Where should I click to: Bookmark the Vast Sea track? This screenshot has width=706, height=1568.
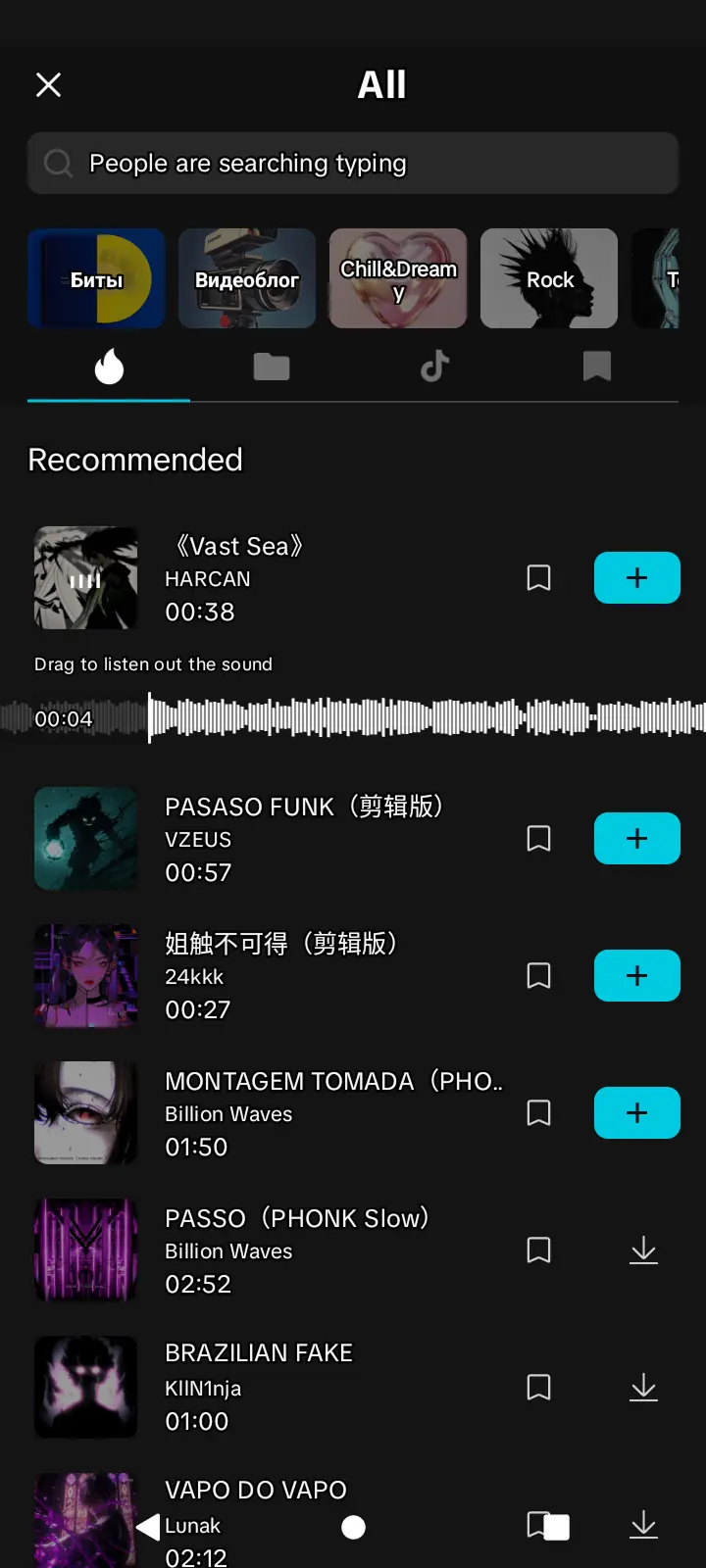click(538, 578)
